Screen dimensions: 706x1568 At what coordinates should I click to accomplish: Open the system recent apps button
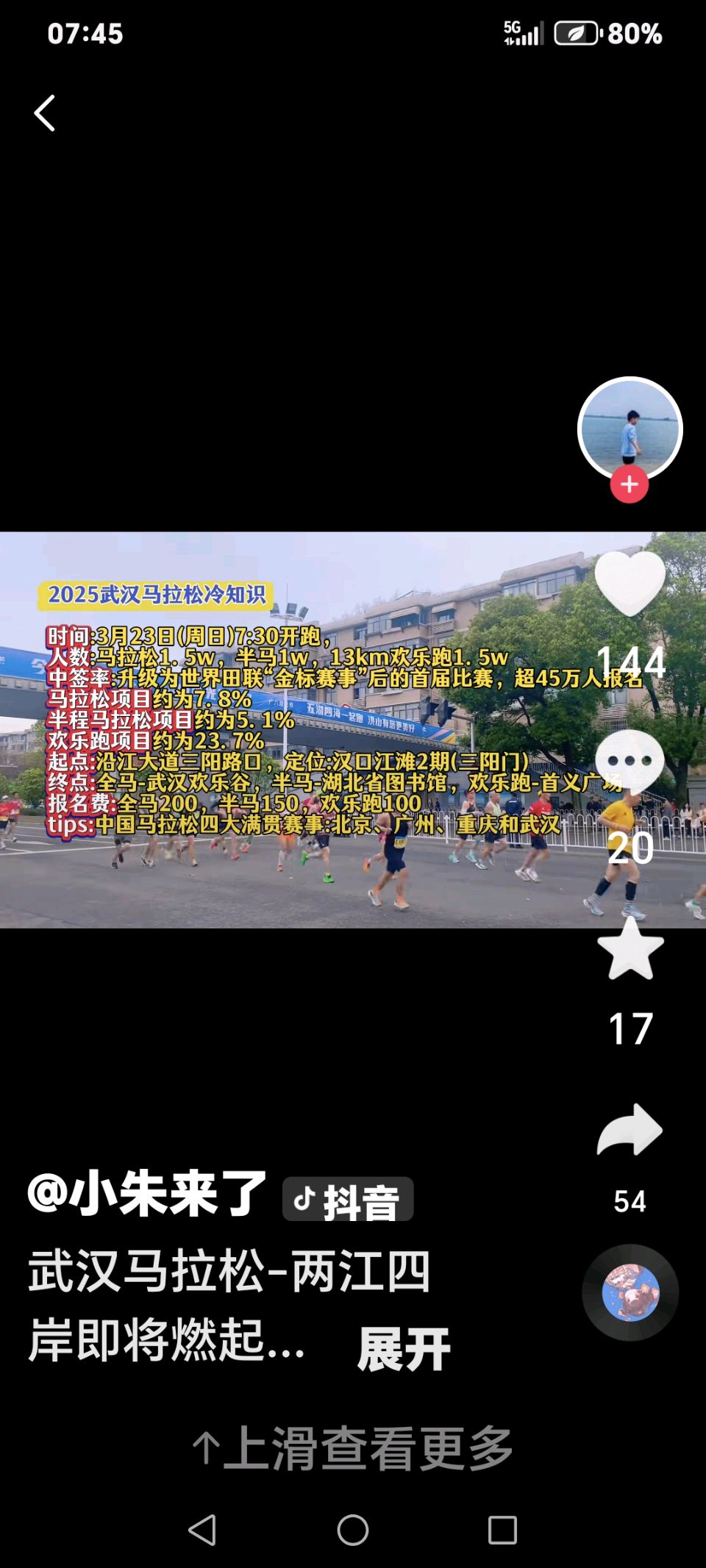point(502,1531)
